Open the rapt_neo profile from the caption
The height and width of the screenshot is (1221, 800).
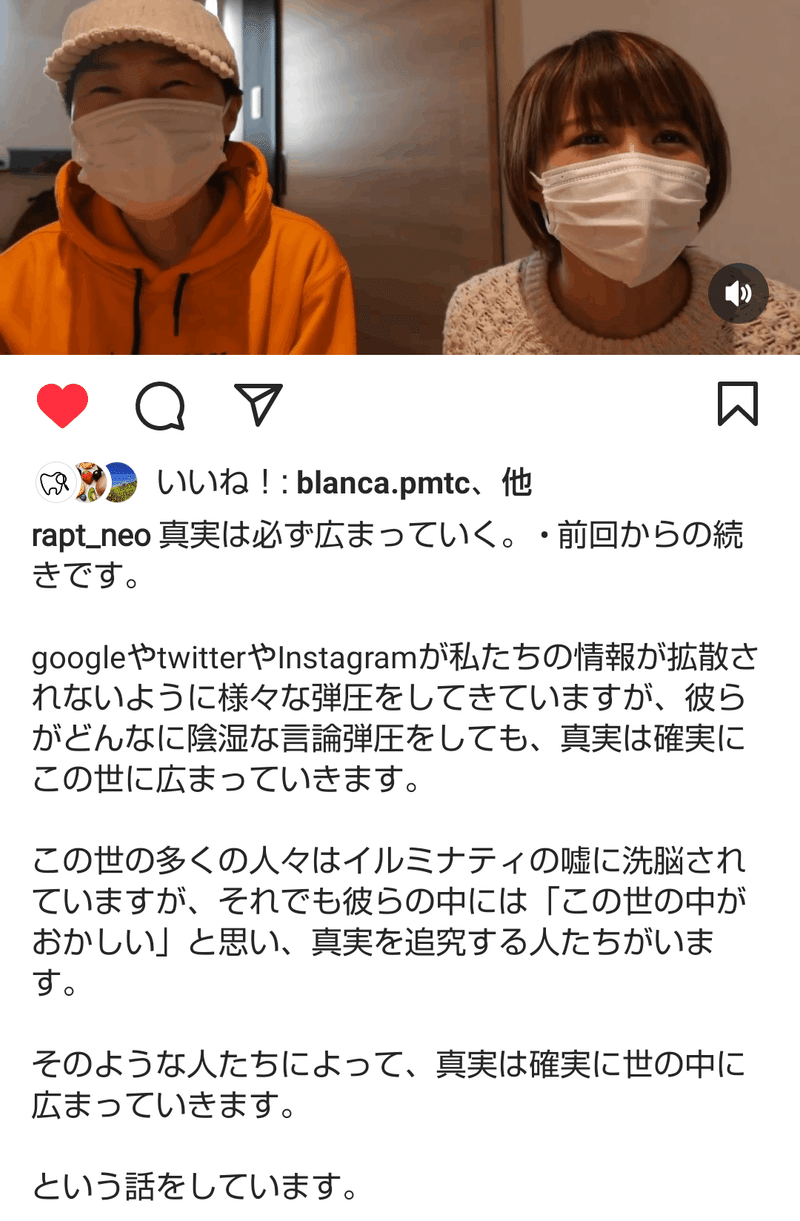[91, 536]
